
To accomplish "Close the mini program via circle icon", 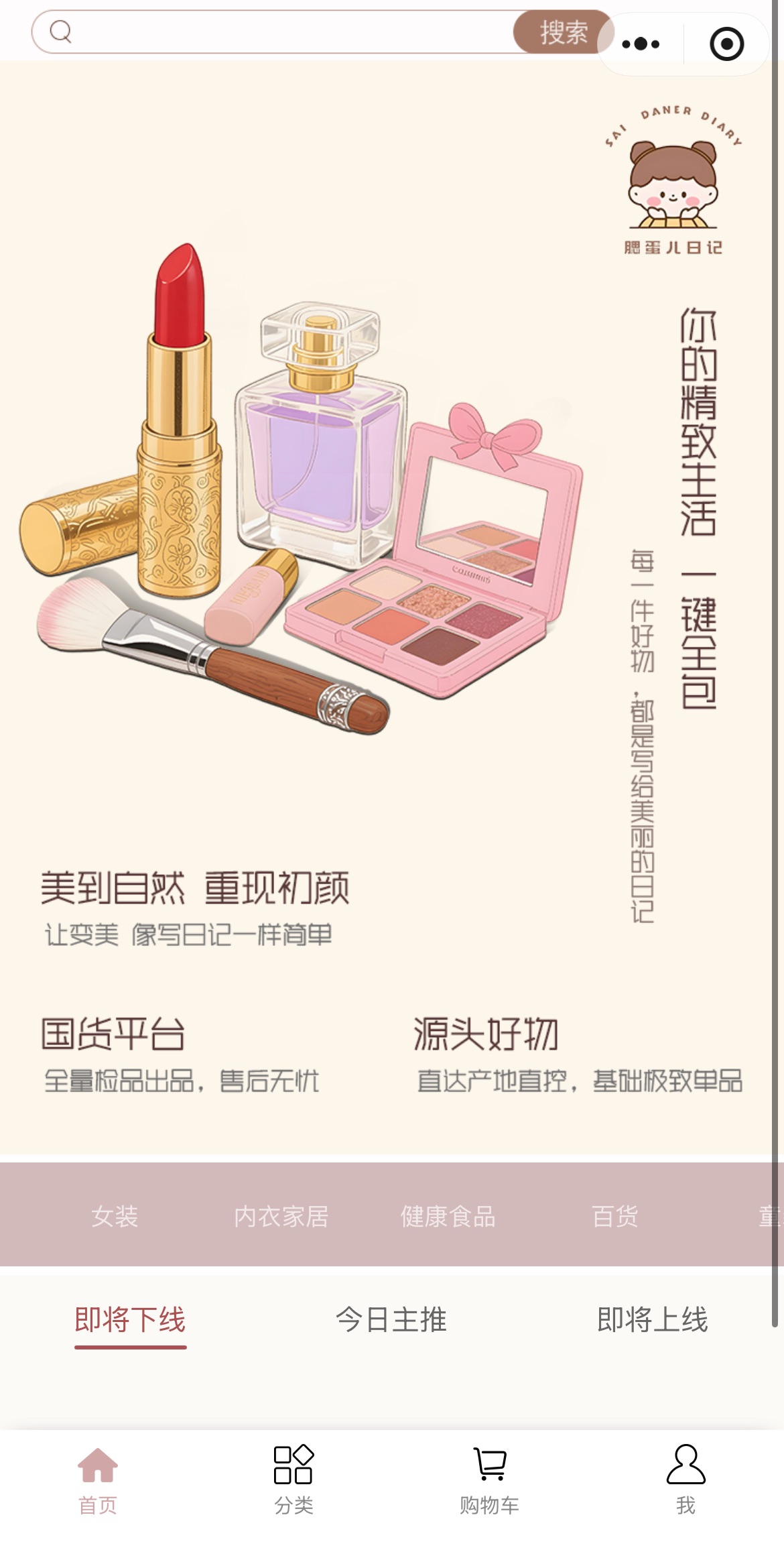I will pos(726,44).
